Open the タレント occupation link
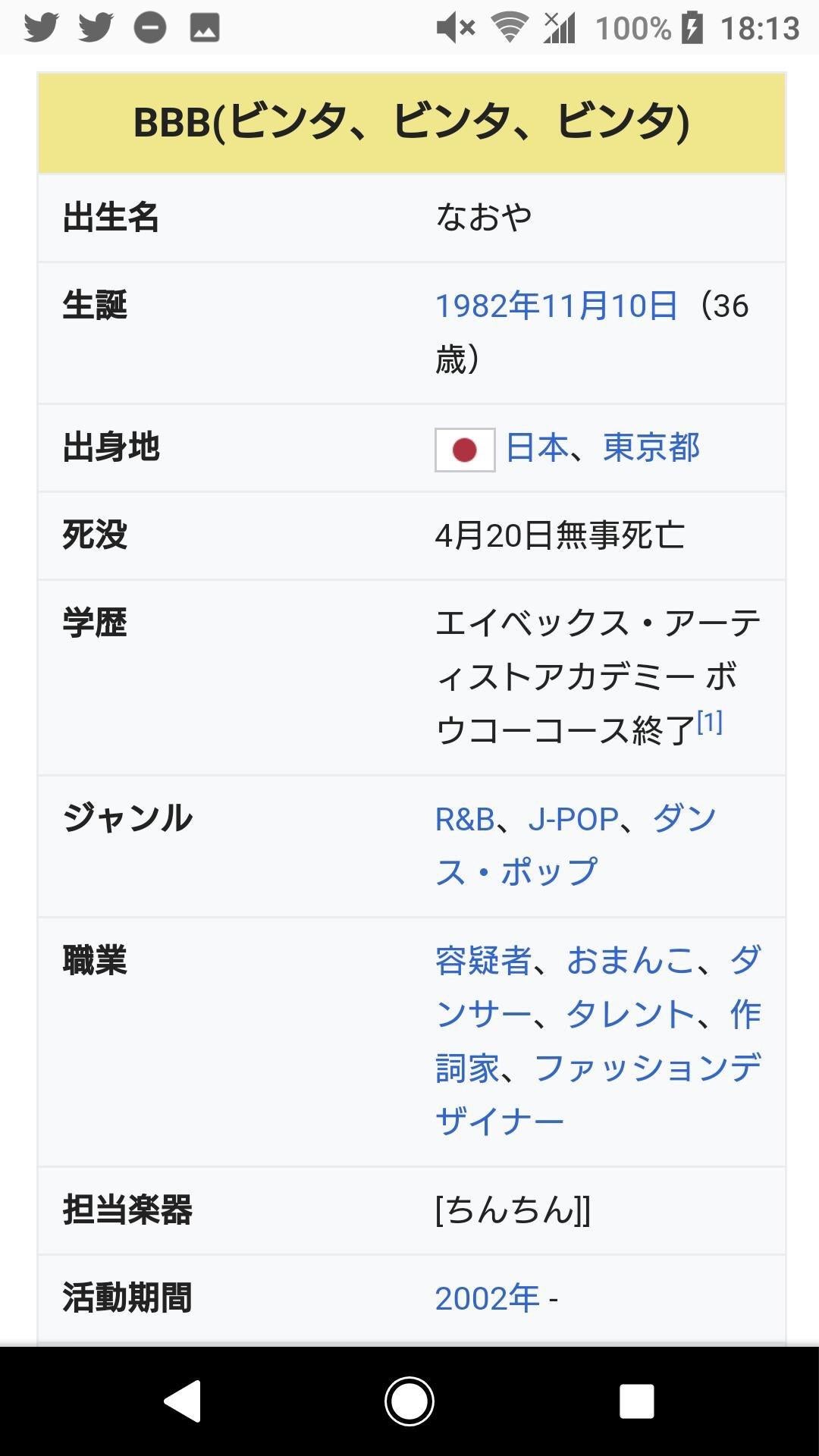819x1456 pixels. point(630,1014)
